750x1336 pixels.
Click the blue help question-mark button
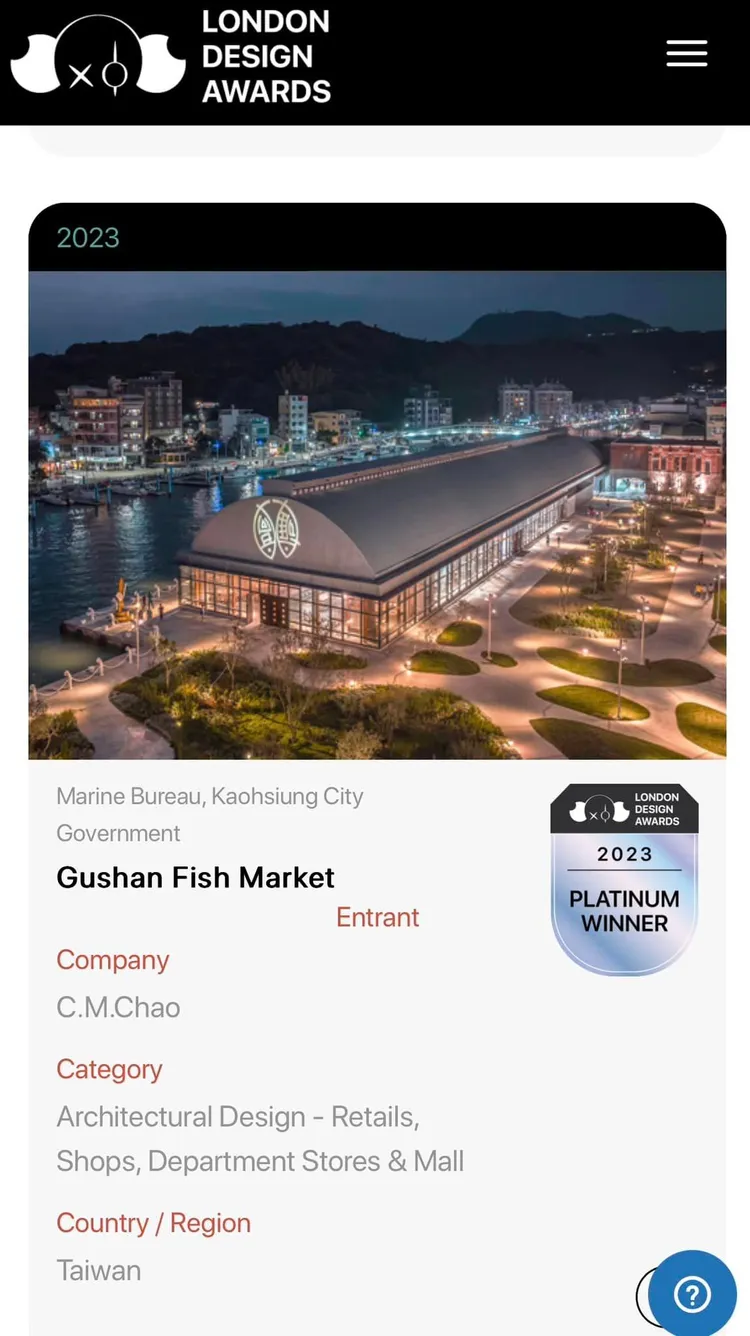click(x=692, y=1295)
